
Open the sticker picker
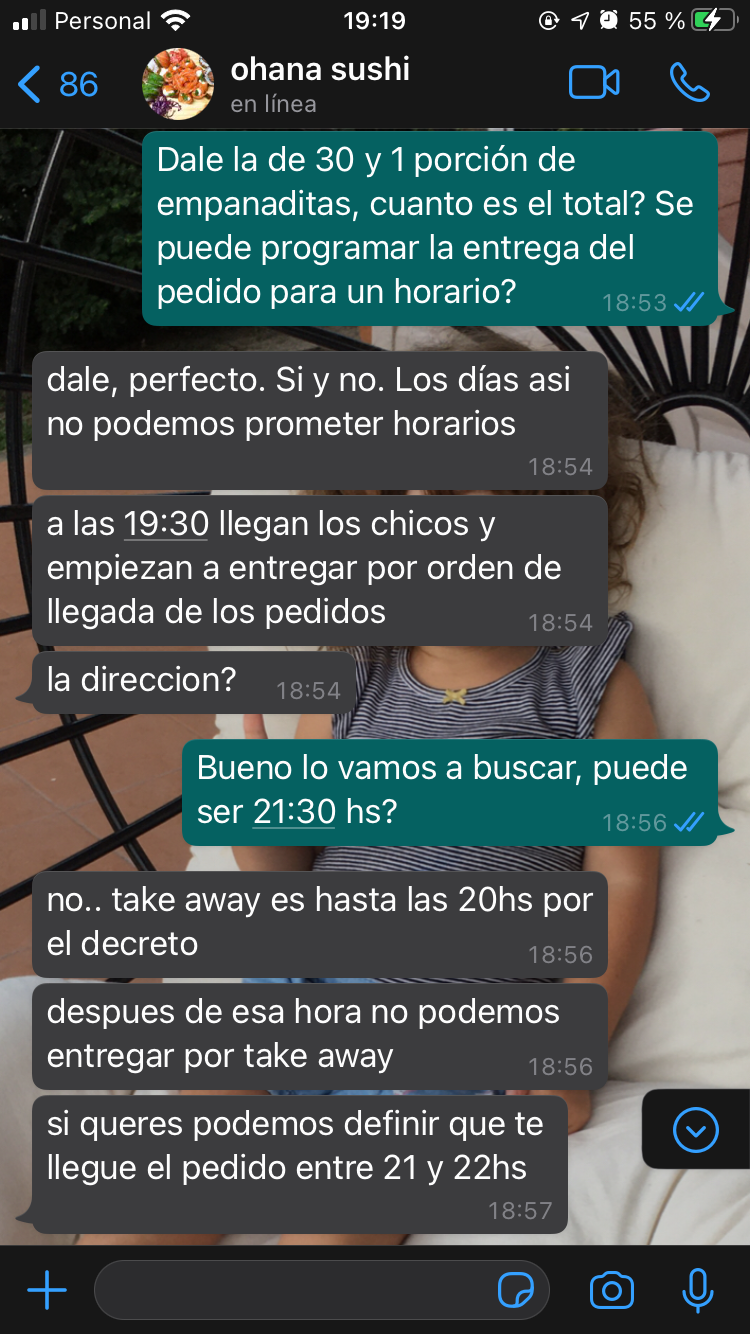[x=516, y=1291]
